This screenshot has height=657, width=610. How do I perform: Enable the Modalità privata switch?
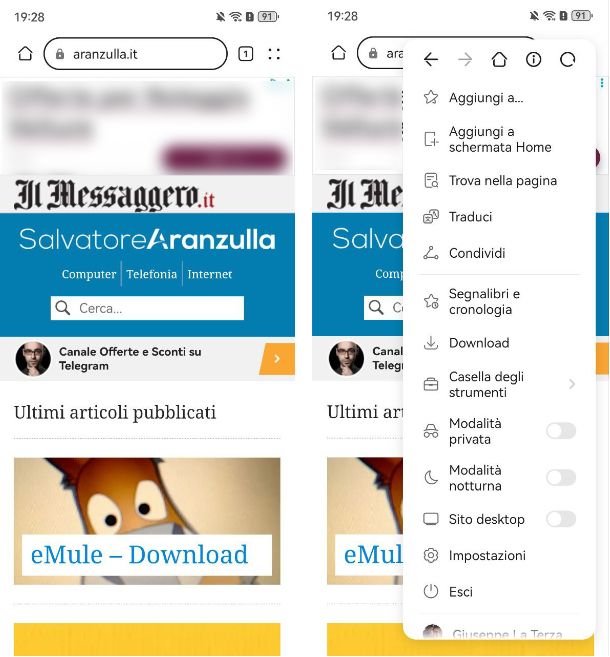[560, 431]
